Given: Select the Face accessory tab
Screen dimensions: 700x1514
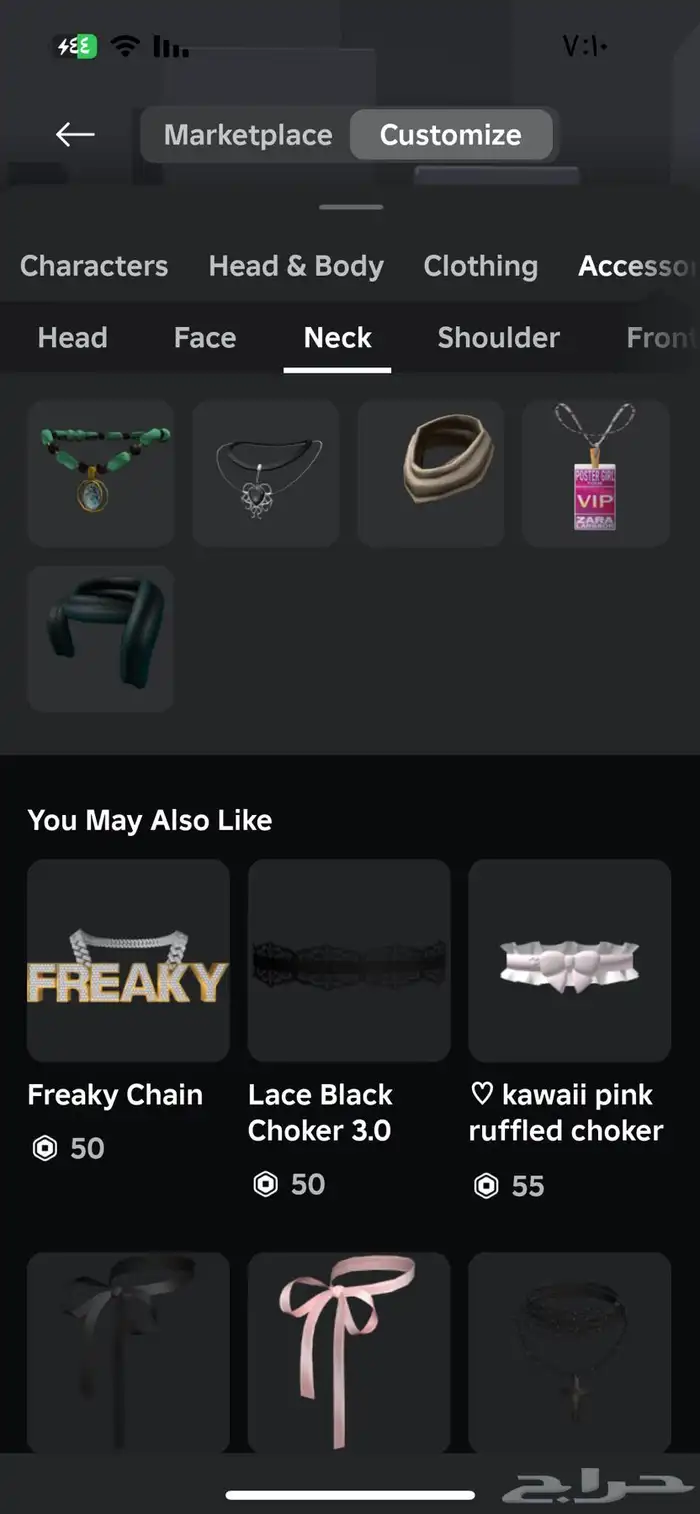Looking at the screenshot, I should 205,338.
